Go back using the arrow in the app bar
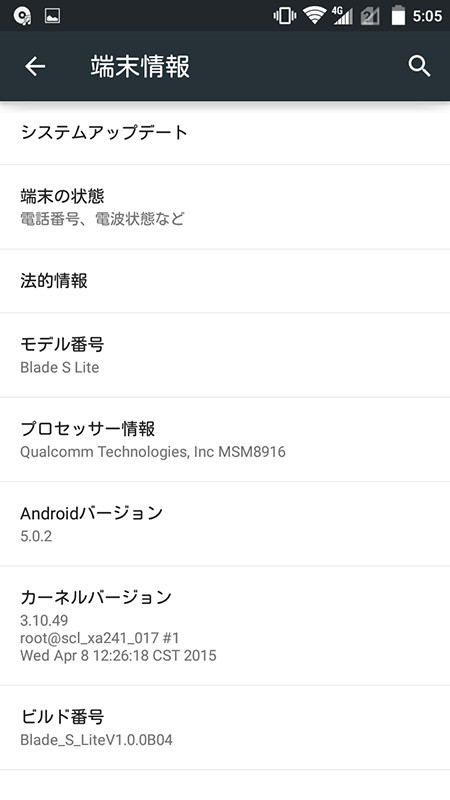Image resolution: width=450 pixels, height=800 pixels. 35,66
